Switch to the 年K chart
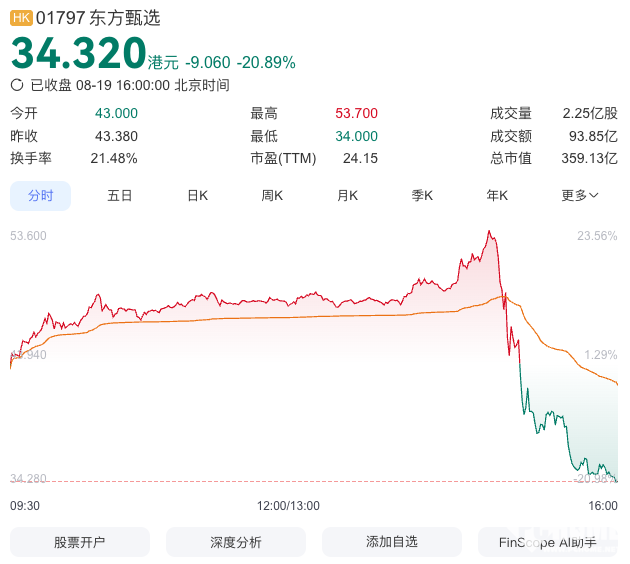Viewport: 630px width, 564px height. point(497,196)
